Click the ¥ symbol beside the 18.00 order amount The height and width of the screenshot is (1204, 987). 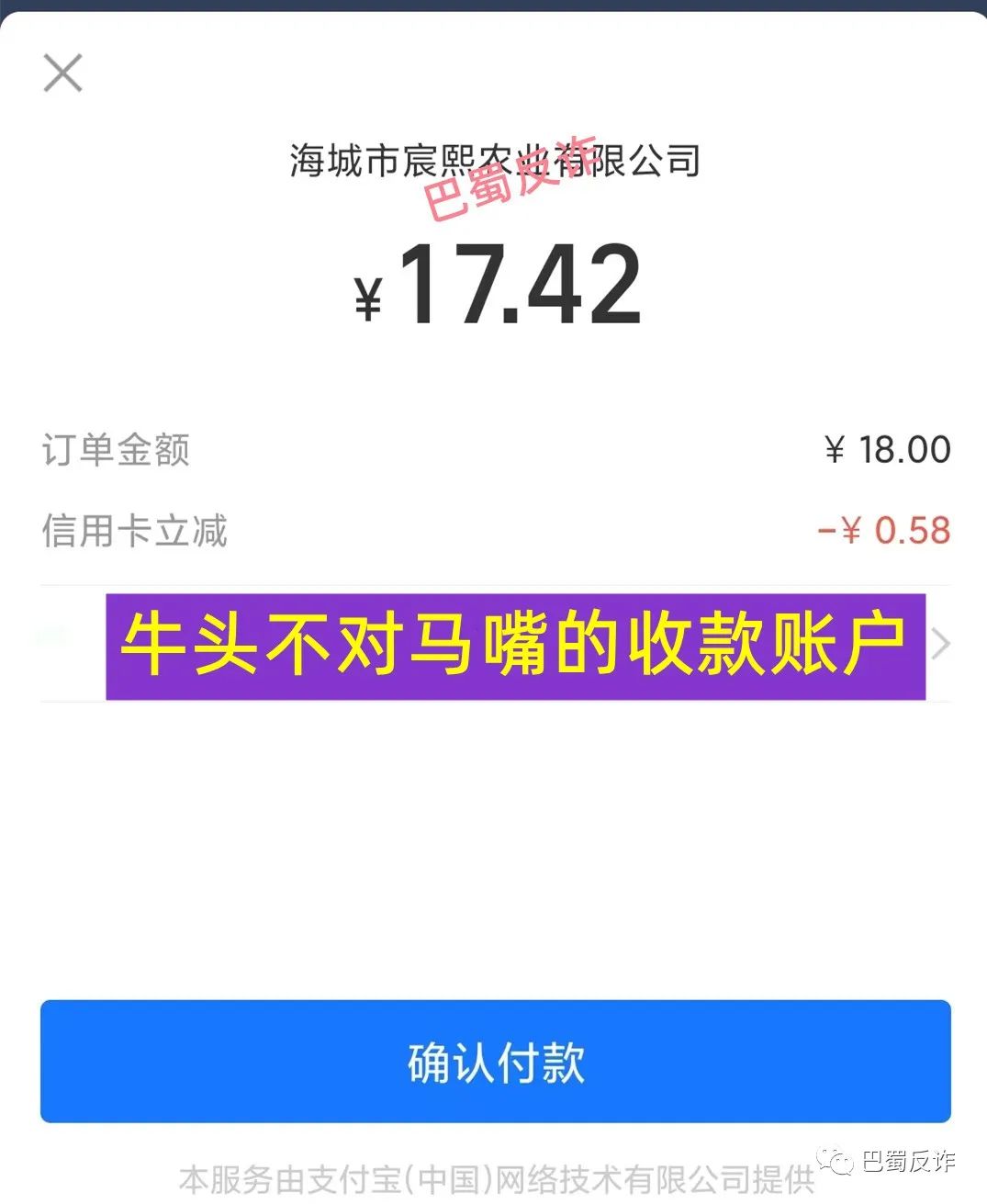coord(833,449)
